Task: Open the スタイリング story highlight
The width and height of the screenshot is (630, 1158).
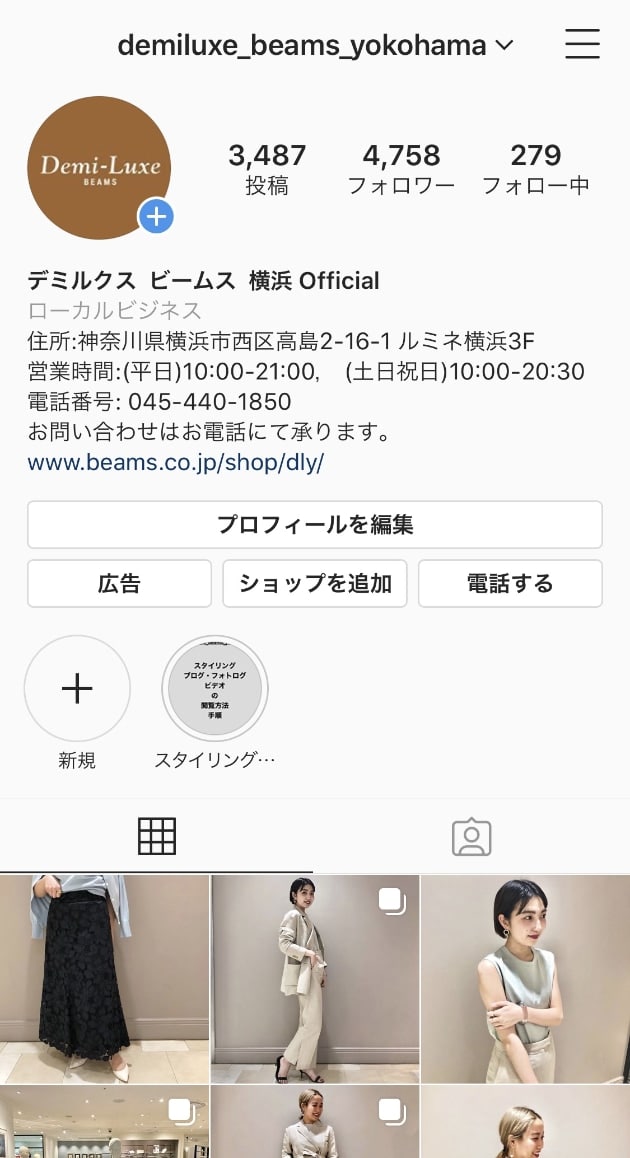Action: 214,689
